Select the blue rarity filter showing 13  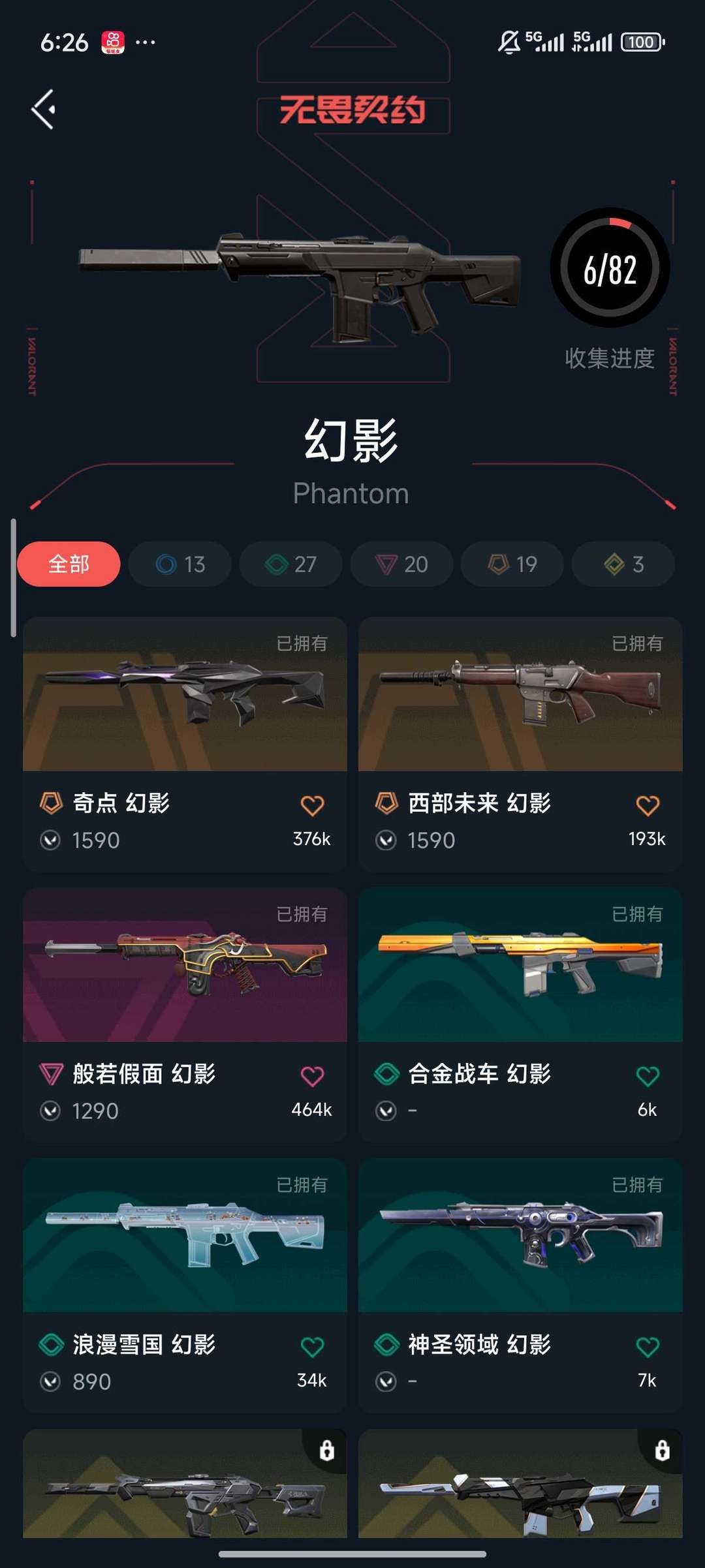[x=179, y=564]
